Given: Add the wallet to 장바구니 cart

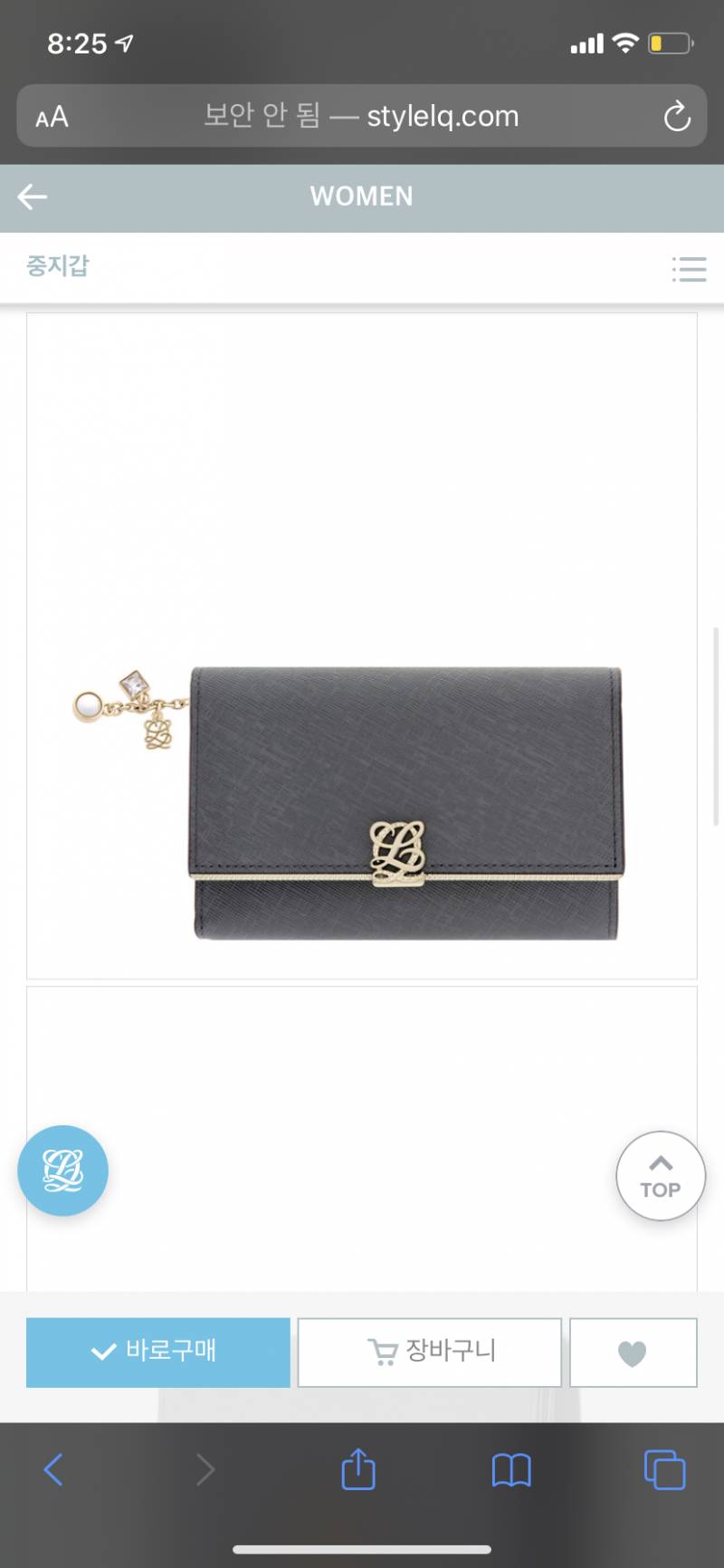Looking at the screenshot, I should point(430,1352).
